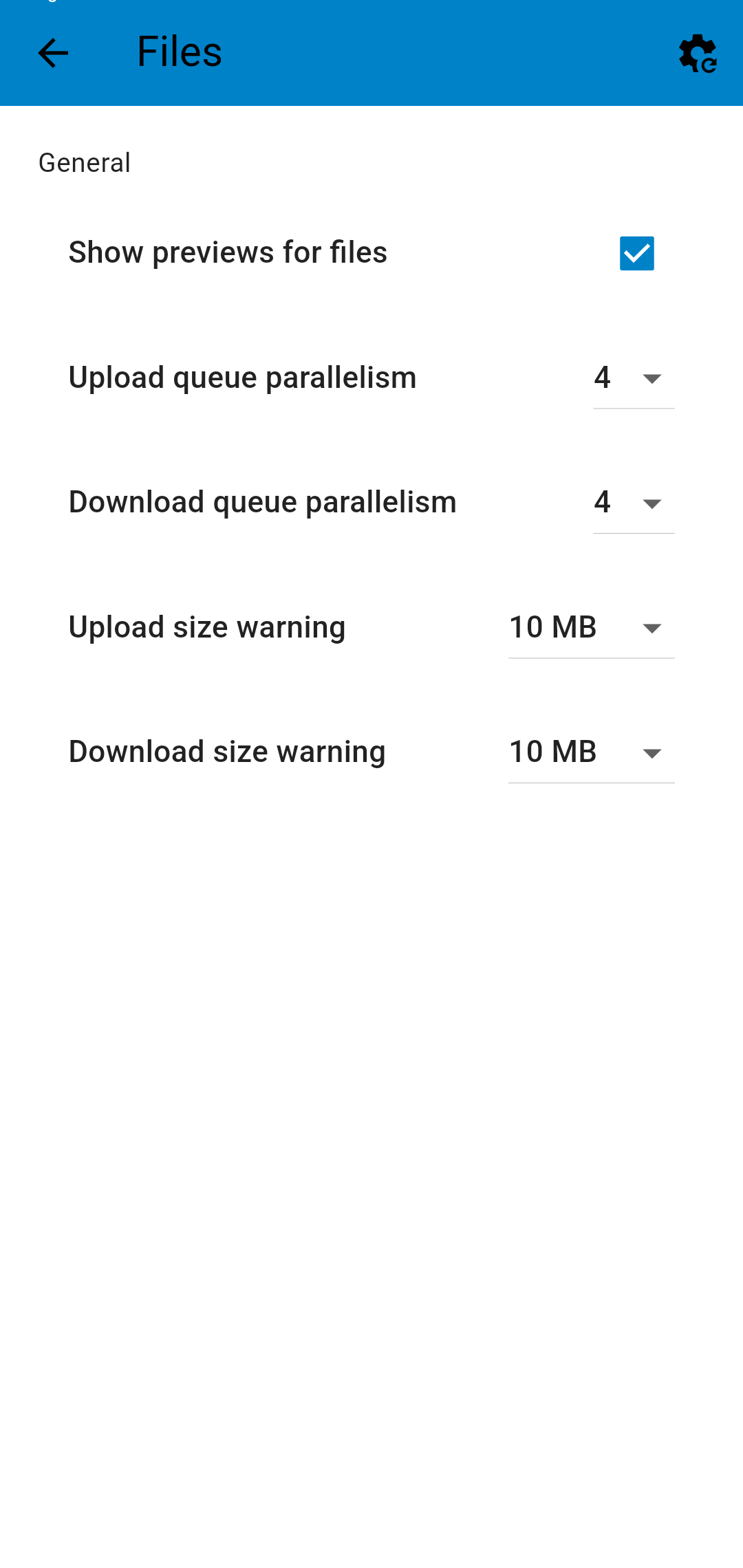Open Upload queue parallelism dropdown
Viewport: 743px width, 1568px height.
634,379
